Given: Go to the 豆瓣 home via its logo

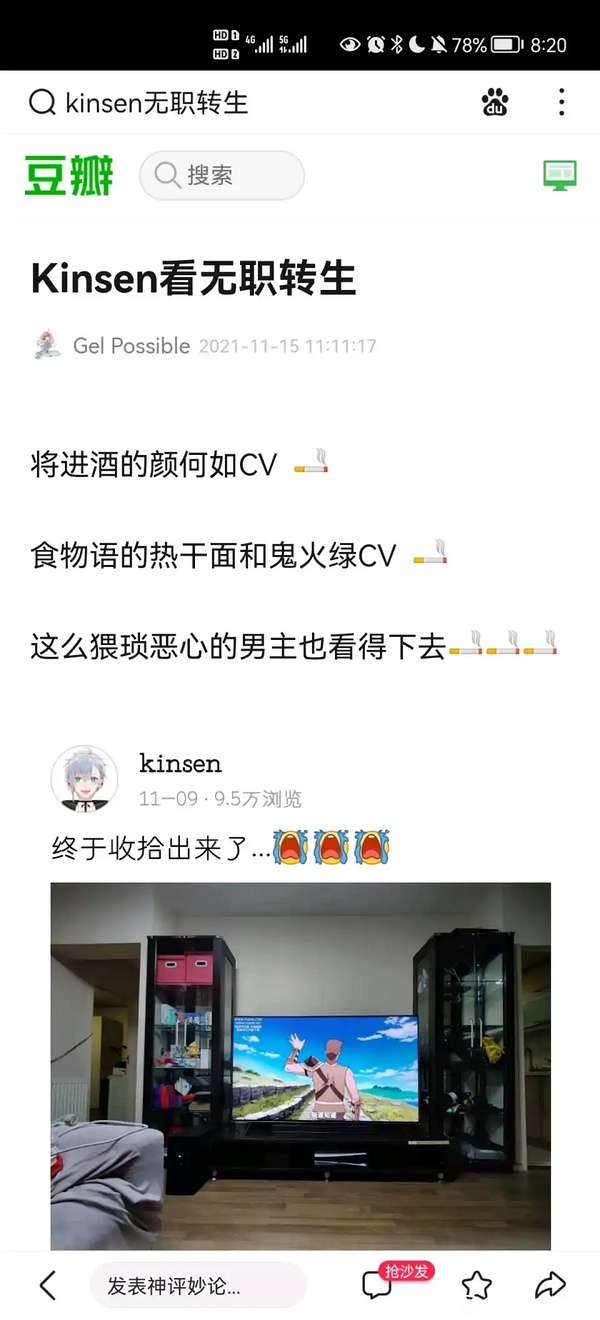Looking at the screenshot, I should (x=69, y=176).
